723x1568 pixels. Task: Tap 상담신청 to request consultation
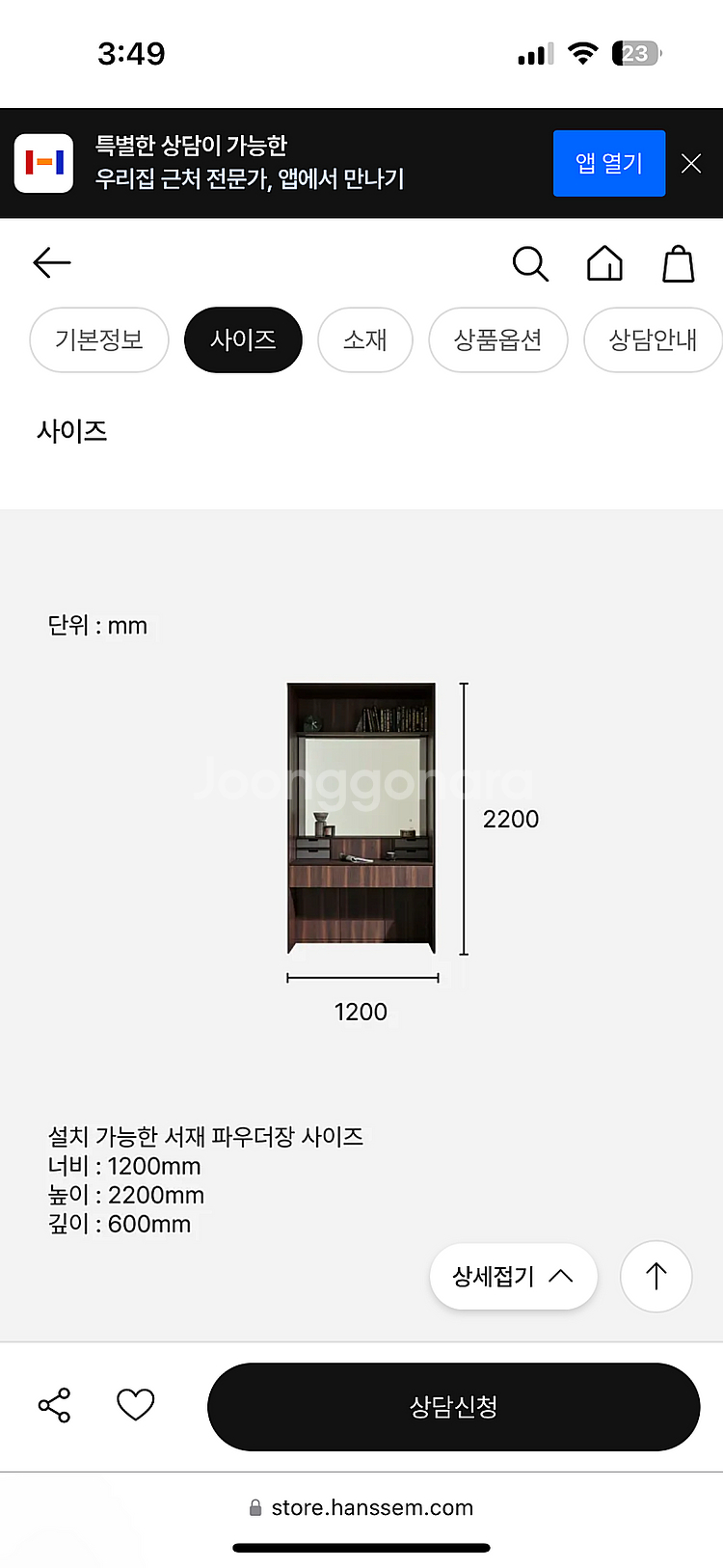tap(453, 1406)
